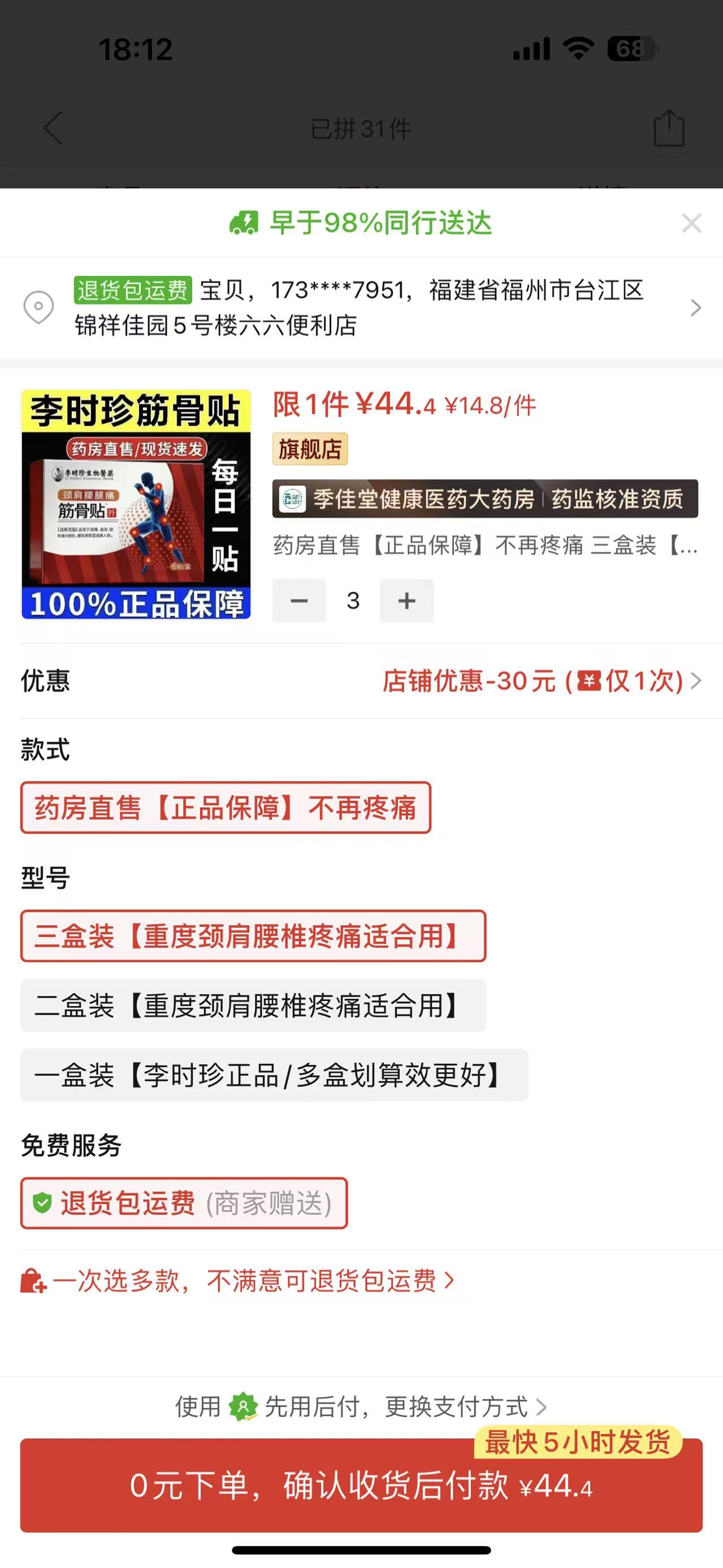Open the 店铺优惠-30元 discount details
This screenshot has width=723, height=1568.
[x=540, y=681]
